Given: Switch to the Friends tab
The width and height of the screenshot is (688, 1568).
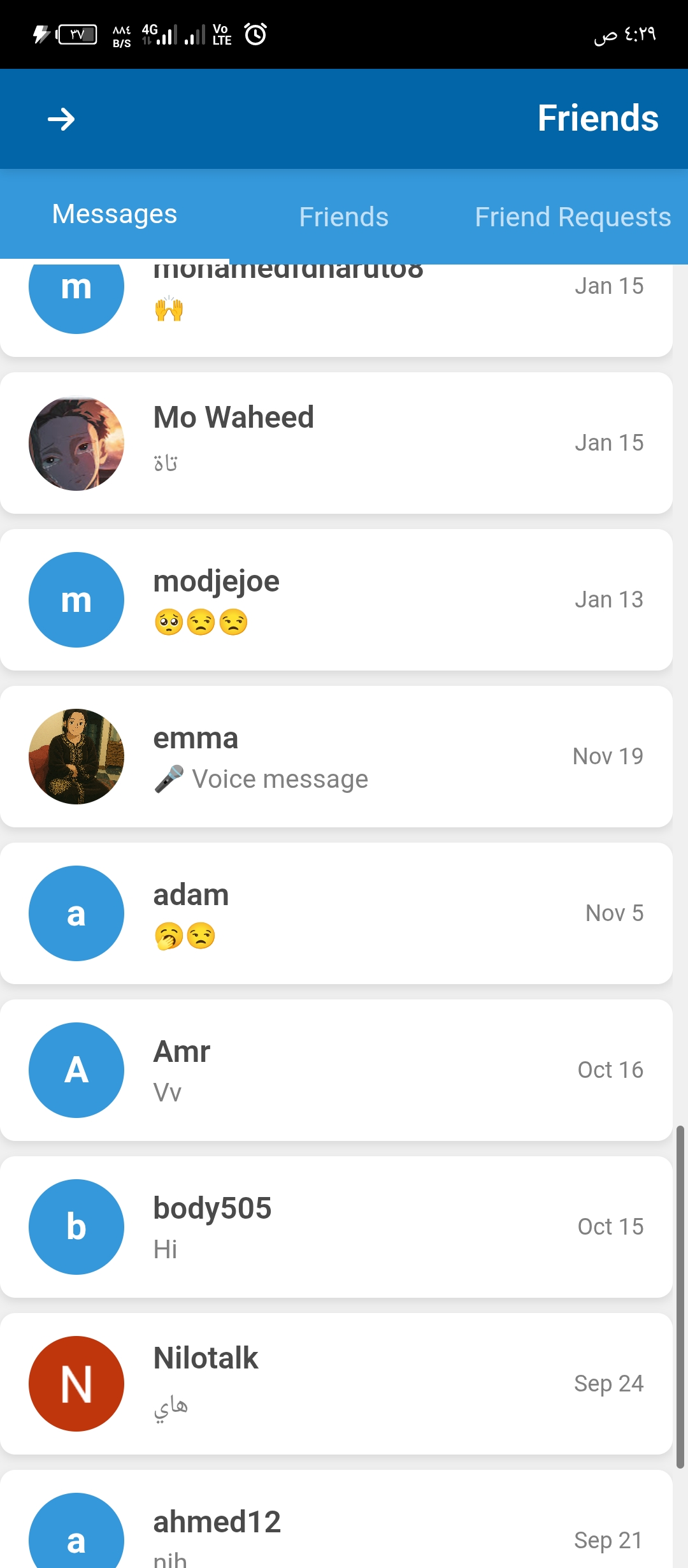Looking at the screenshot, I should tap(343, 215).
